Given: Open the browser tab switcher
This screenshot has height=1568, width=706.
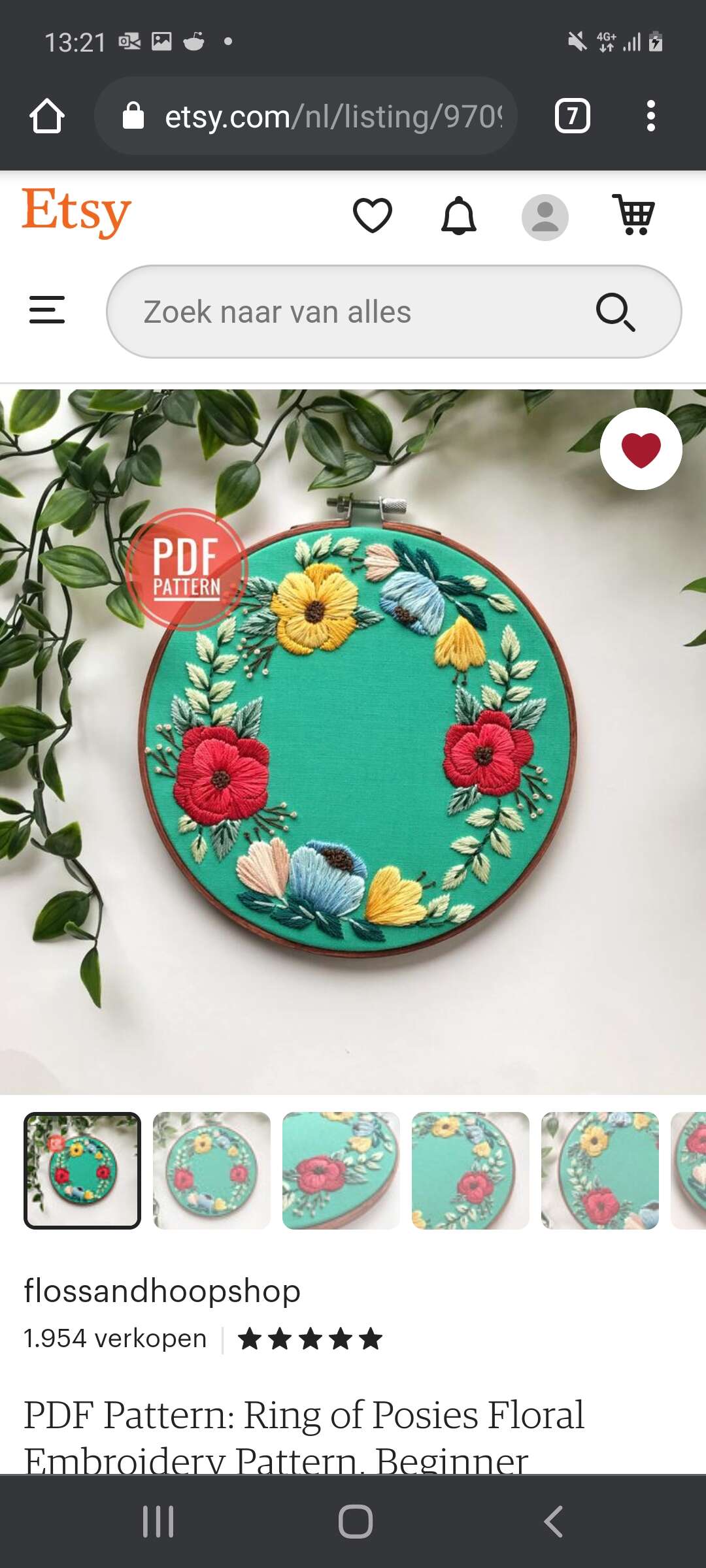Looking at the screenshot, I should tap(573, 116).
